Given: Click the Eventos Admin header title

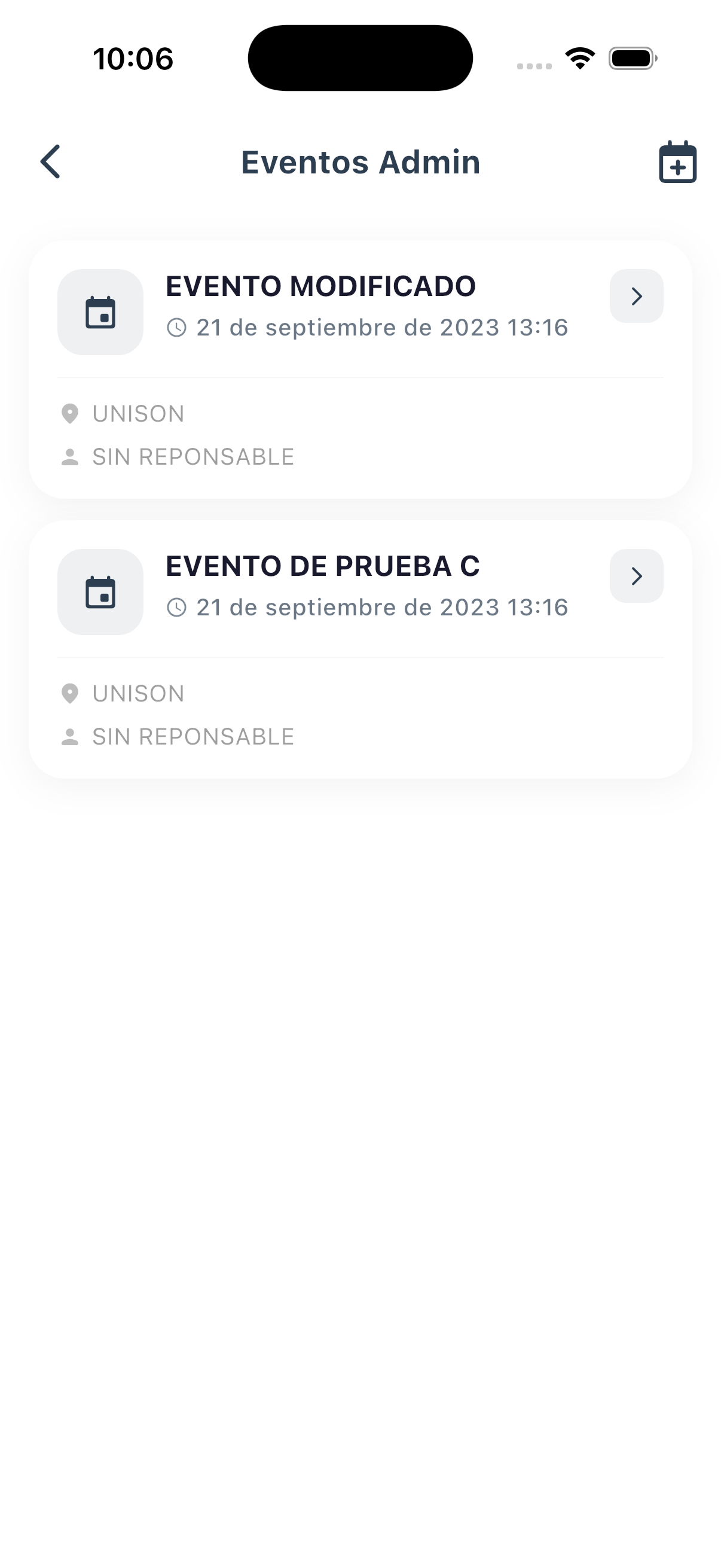Looking at the screenshot, I should [360, 162].
